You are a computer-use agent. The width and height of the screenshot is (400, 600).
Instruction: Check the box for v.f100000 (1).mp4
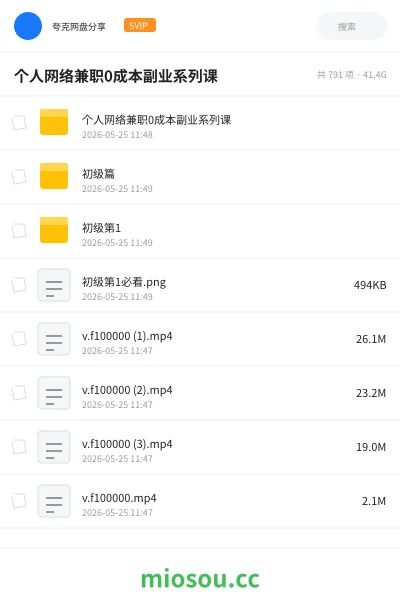click(19, 339)
